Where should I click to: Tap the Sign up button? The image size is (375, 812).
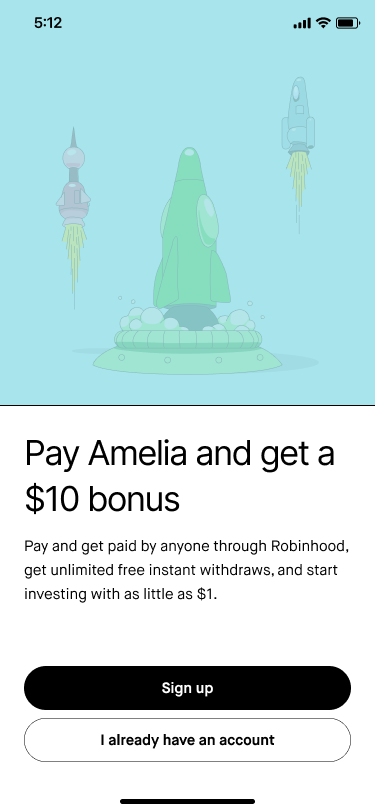(x=188, y=688)
